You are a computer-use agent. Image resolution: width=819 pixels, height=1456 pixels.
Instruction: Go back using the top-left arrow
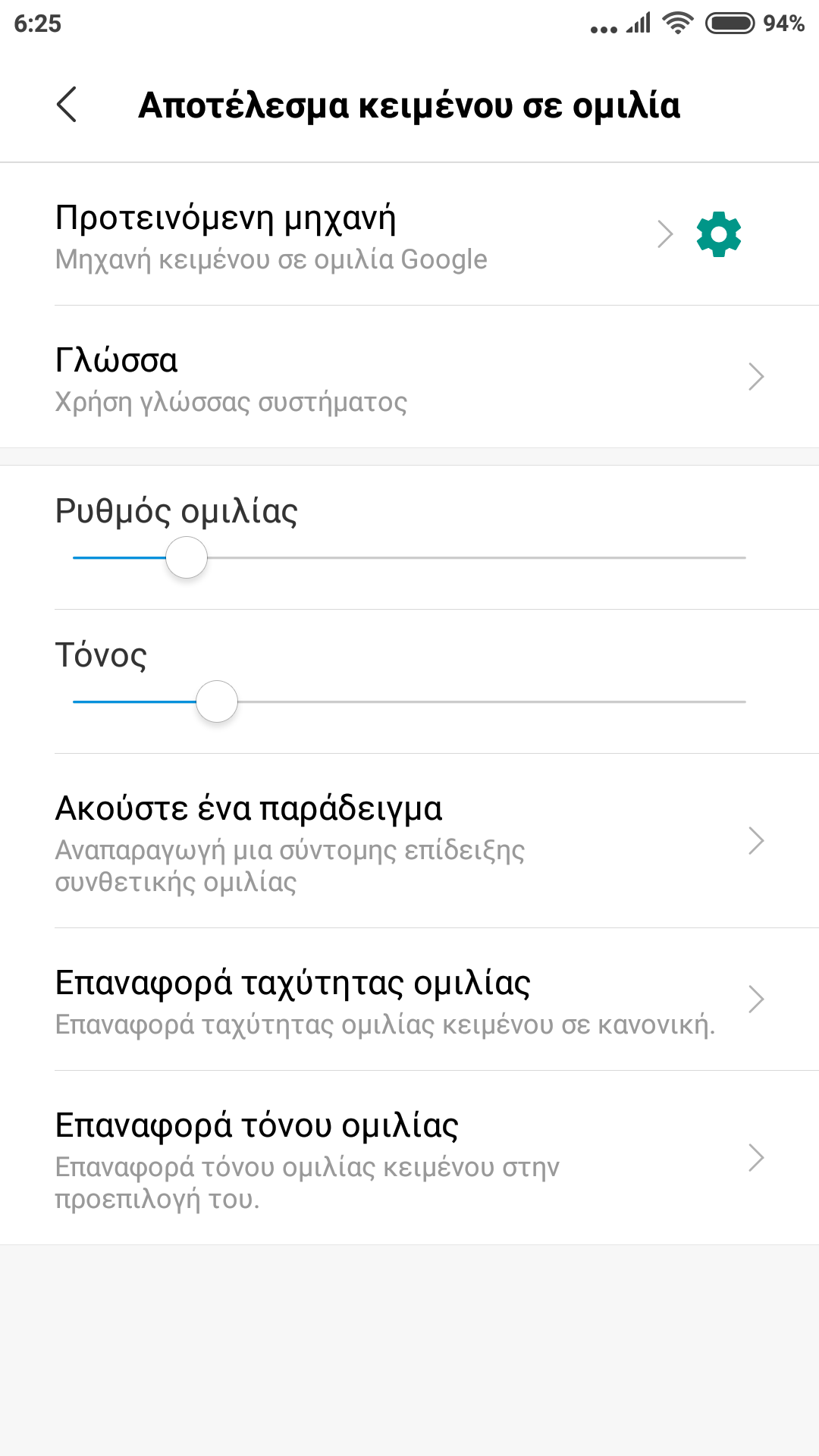click(67, 105)
